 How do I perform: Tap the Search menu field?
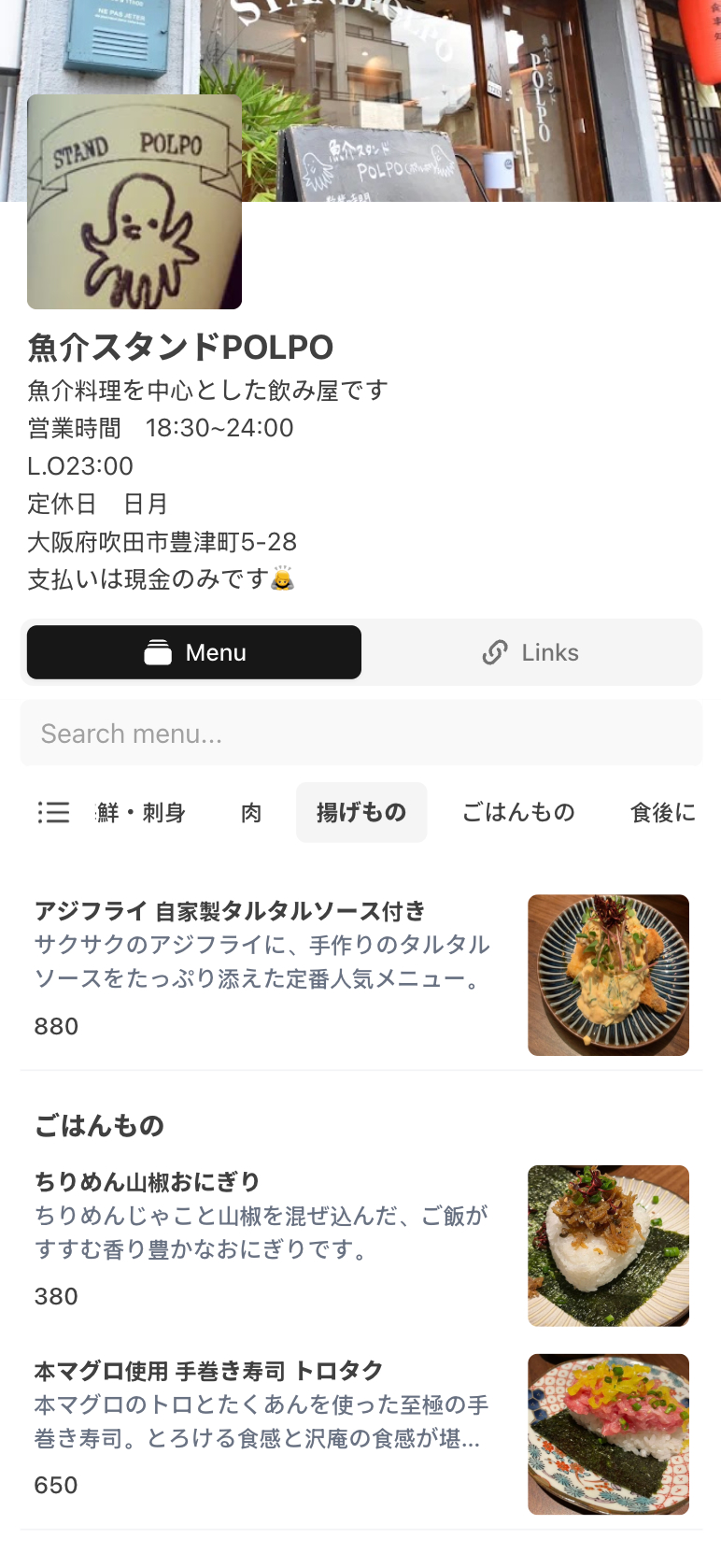pos(360,734)
